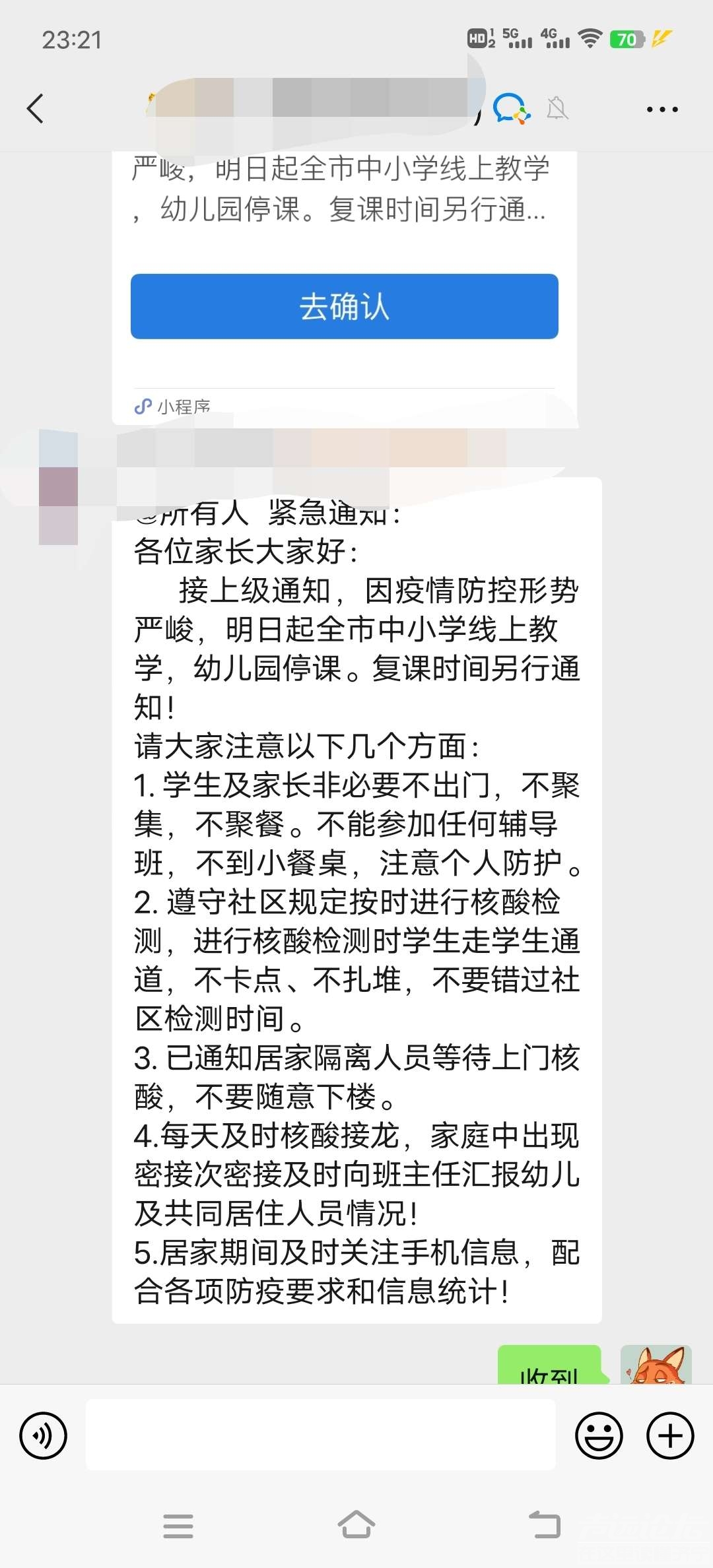
Task: Open the plus attachments menu
Action: [670, 1435]
